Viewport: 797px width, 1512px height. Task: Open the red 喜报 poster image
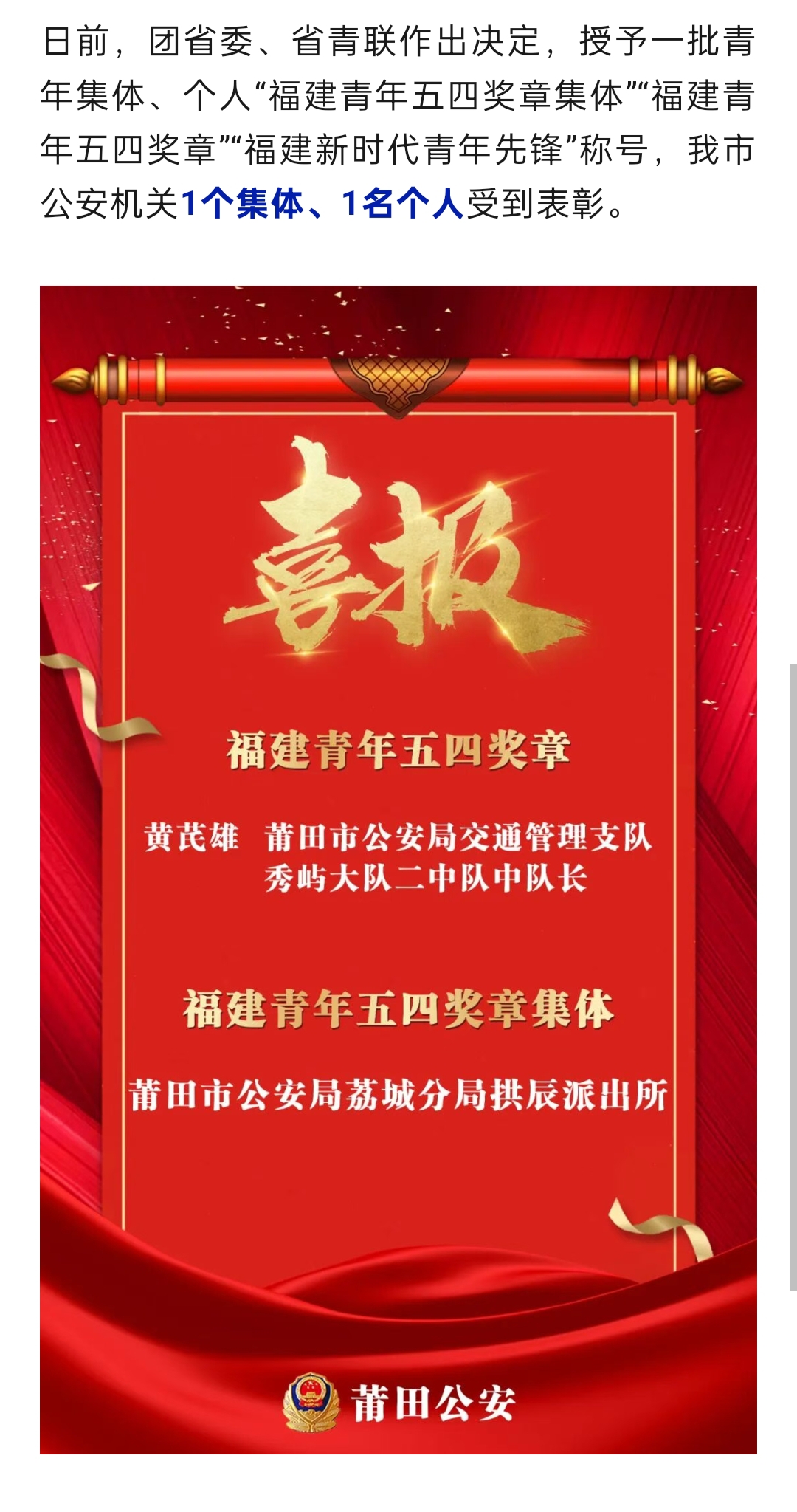398,870
